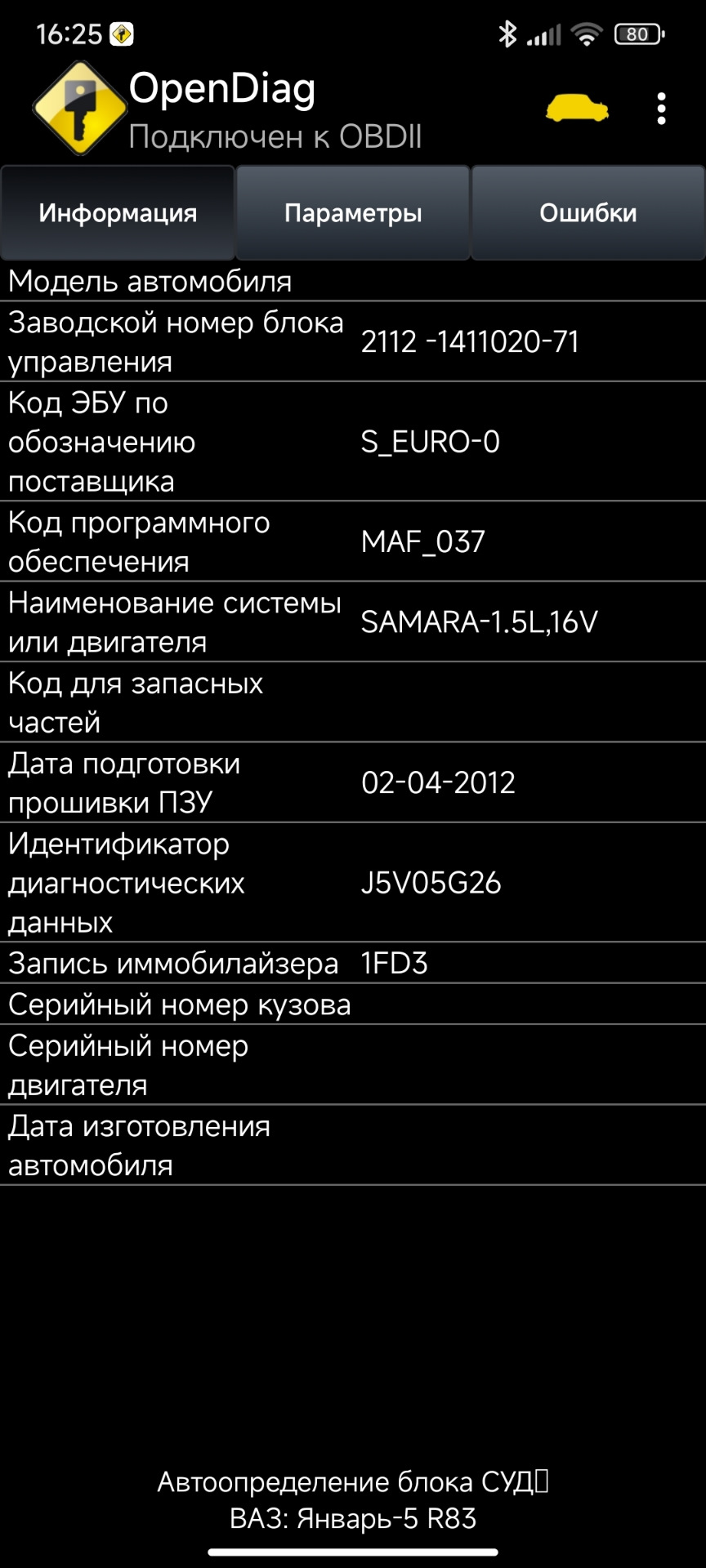Open the three-dot overflow menu
The image size is (706, 1568).
coord(661,109)
